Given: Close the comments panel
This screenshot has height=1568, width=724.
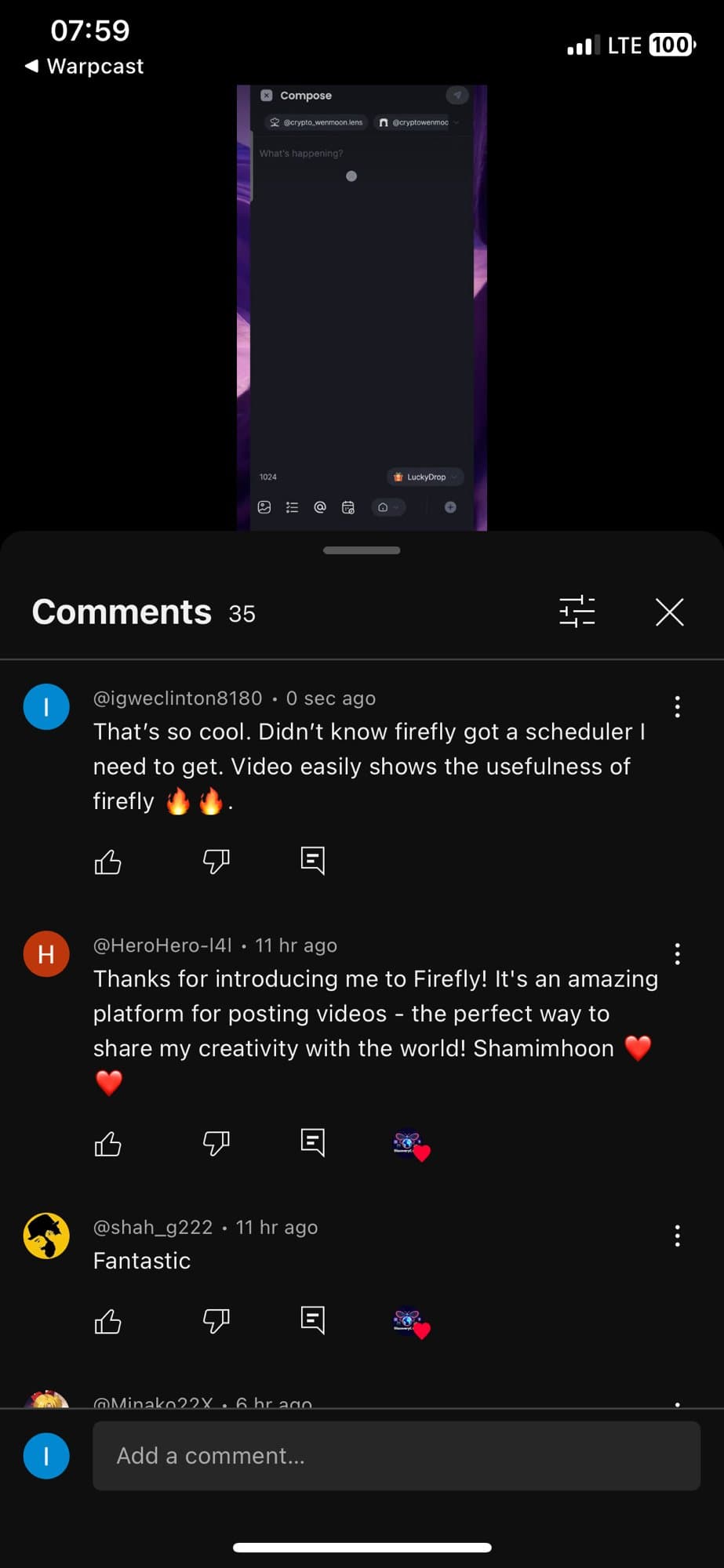Looking at the screenshot, I should coord(670,612).
